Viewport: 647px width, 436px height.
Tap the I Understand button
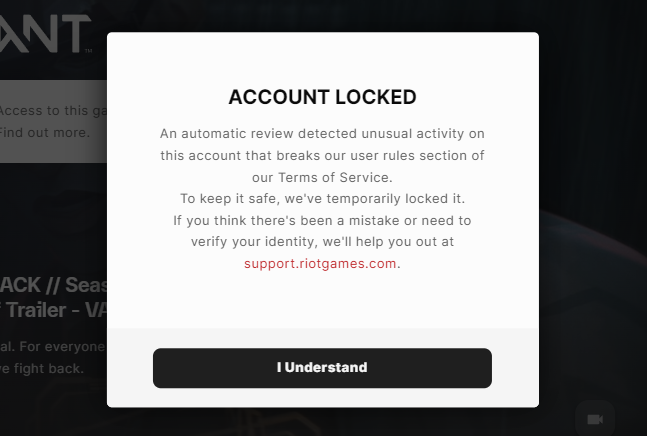pos(322,368)
